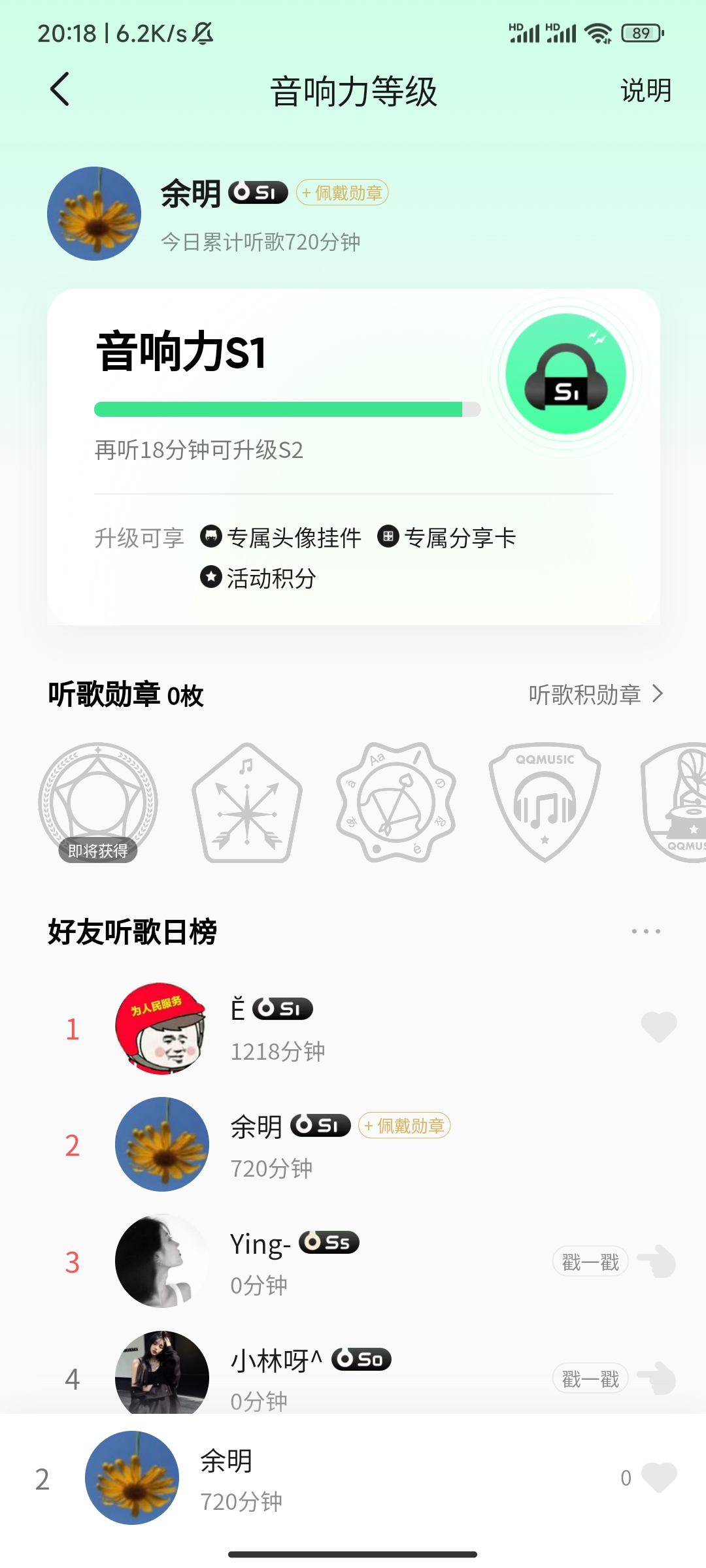This screenshot has height=1568, width=706.
Task: Open the three-dot menu for 好友听歌日榜
Action: point(646,931)
